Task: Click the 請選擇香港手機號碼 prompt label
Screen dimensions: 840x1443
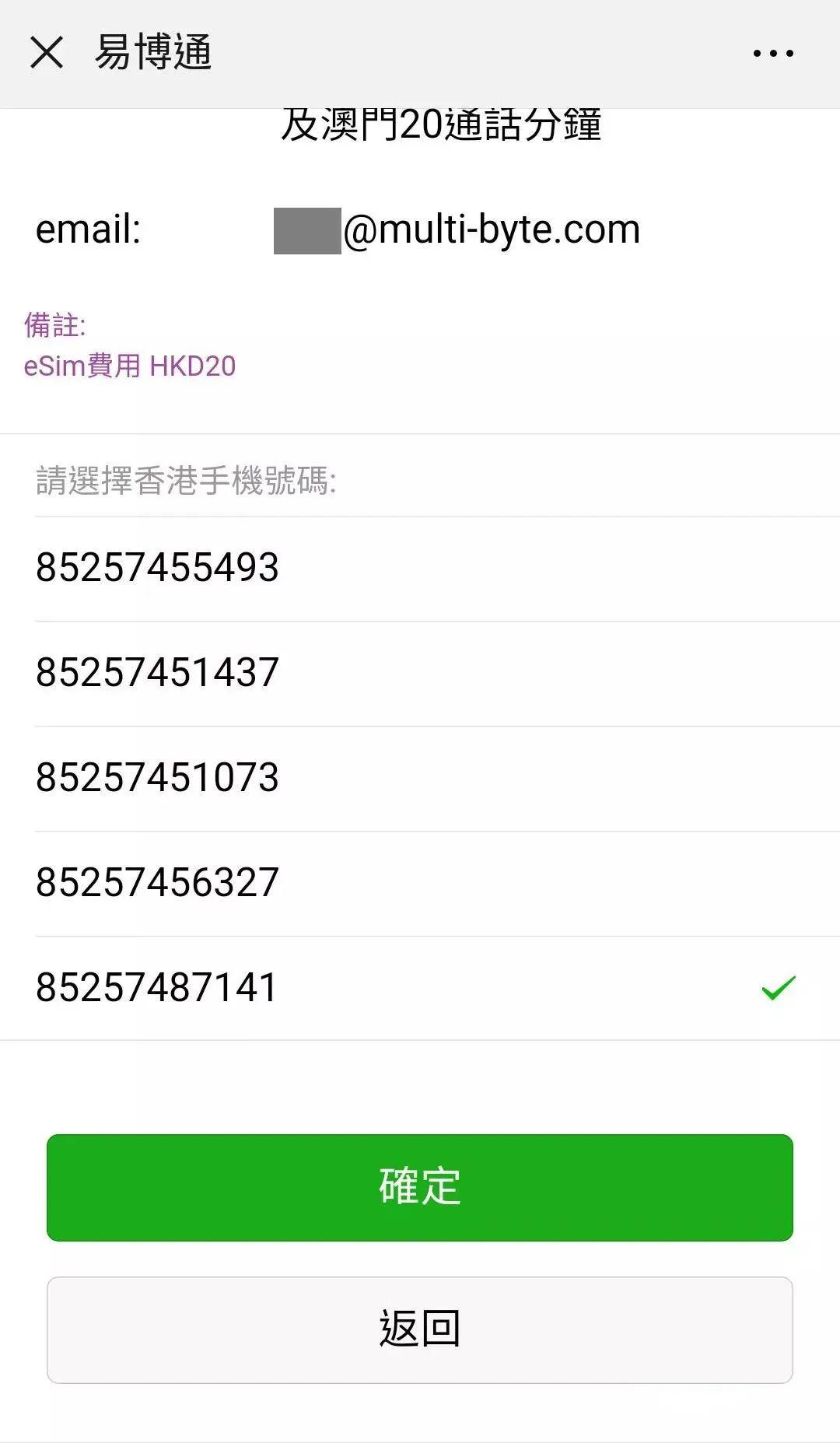Action: (x=187, y=480)
